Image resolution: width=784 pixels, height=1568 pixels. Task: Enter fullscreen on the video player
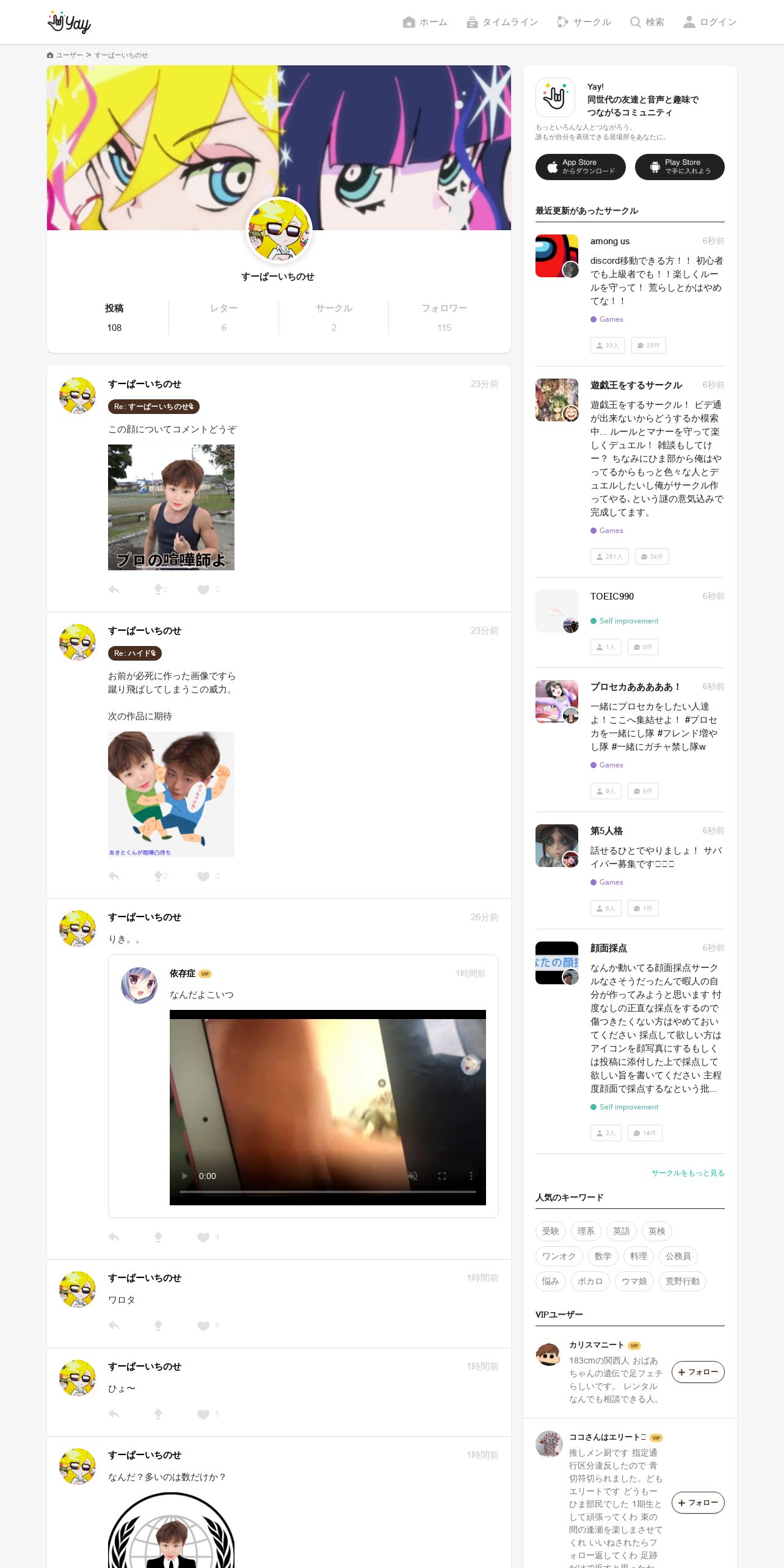point(442,1176)
